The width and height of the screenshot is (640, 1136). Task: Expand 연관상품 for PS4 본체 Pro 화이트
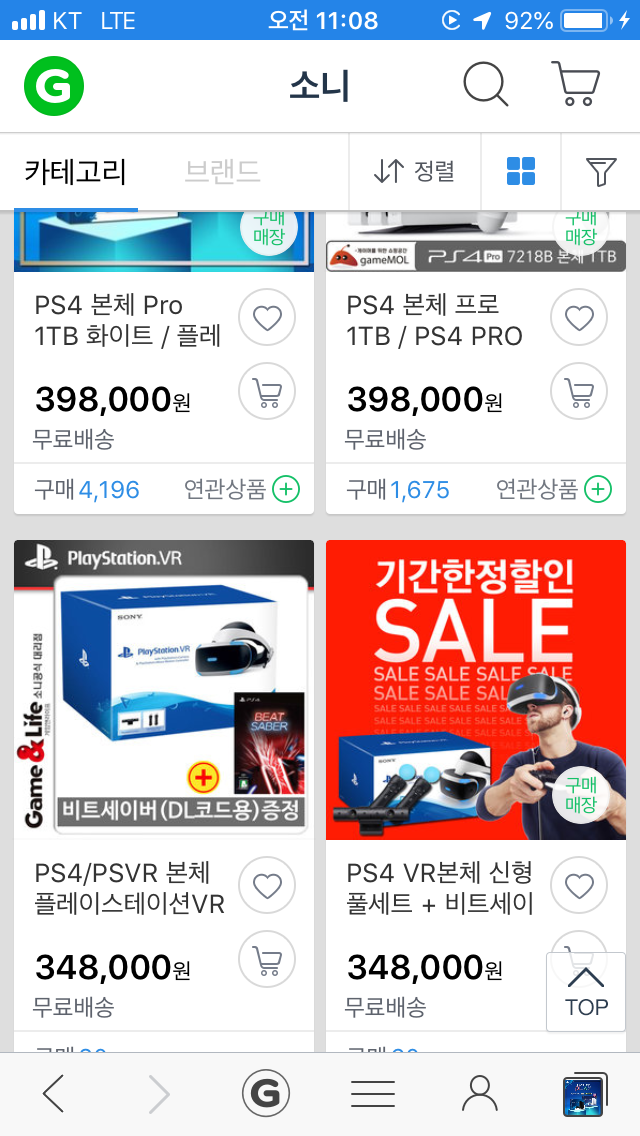click(x=243, y=489)
